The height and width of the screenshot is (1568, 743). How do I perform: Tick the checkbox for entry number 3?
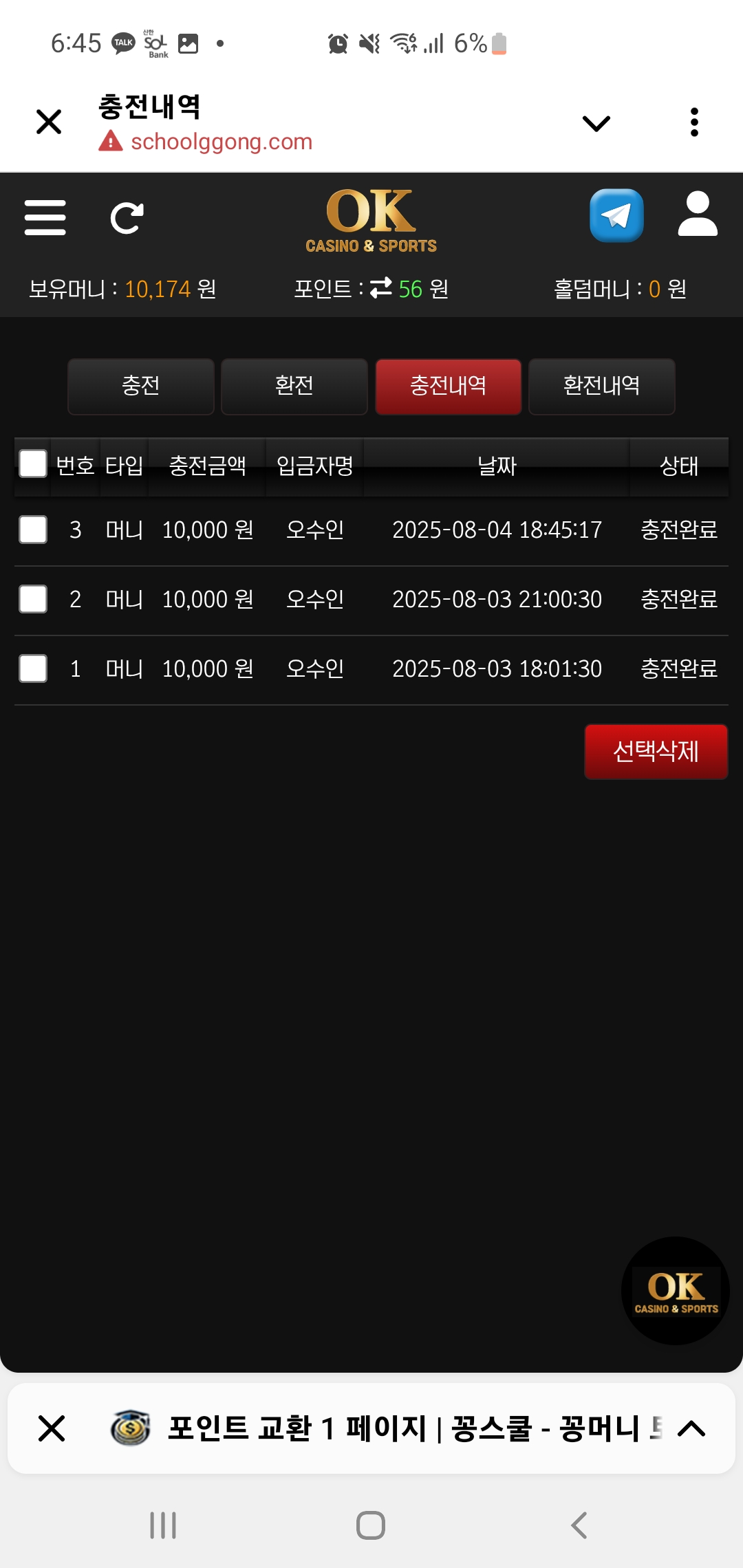[x=33, y=530]
